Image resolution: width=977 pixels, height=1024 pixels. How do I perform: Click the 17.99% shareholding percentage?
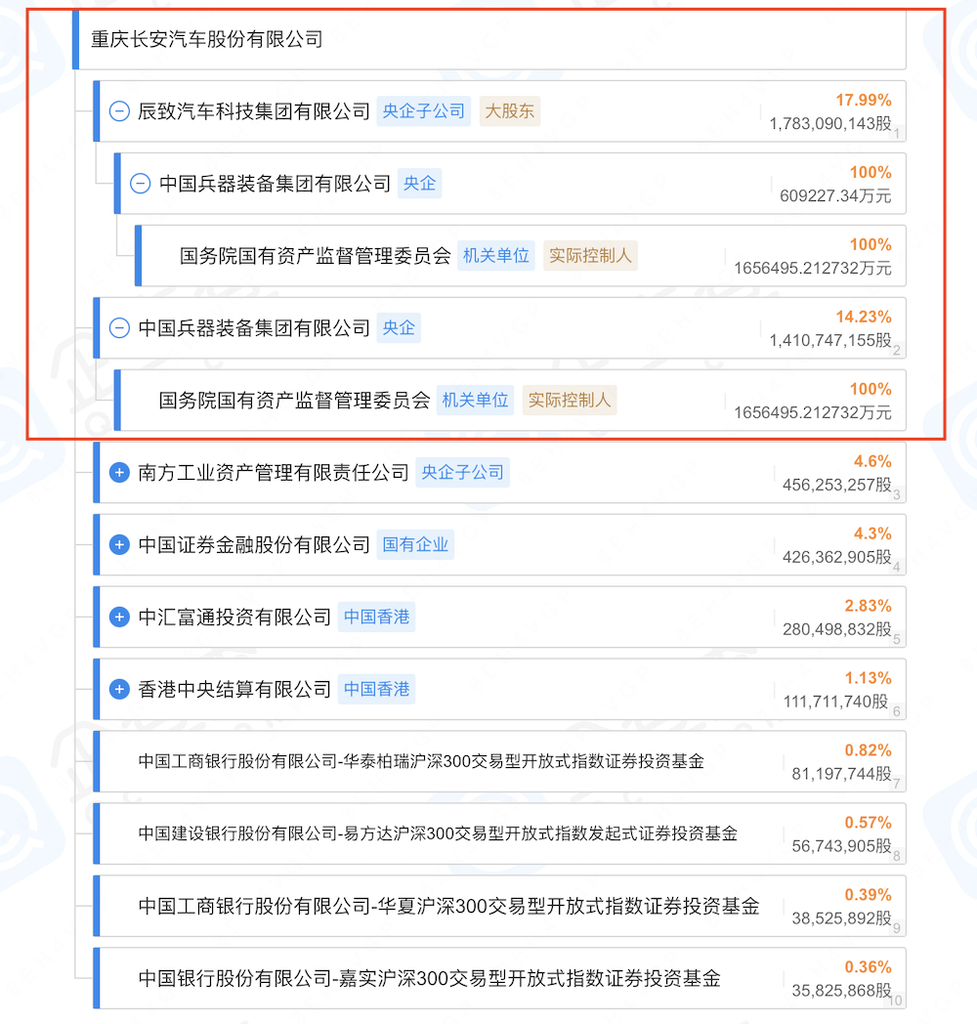click(x=866, y=100)
